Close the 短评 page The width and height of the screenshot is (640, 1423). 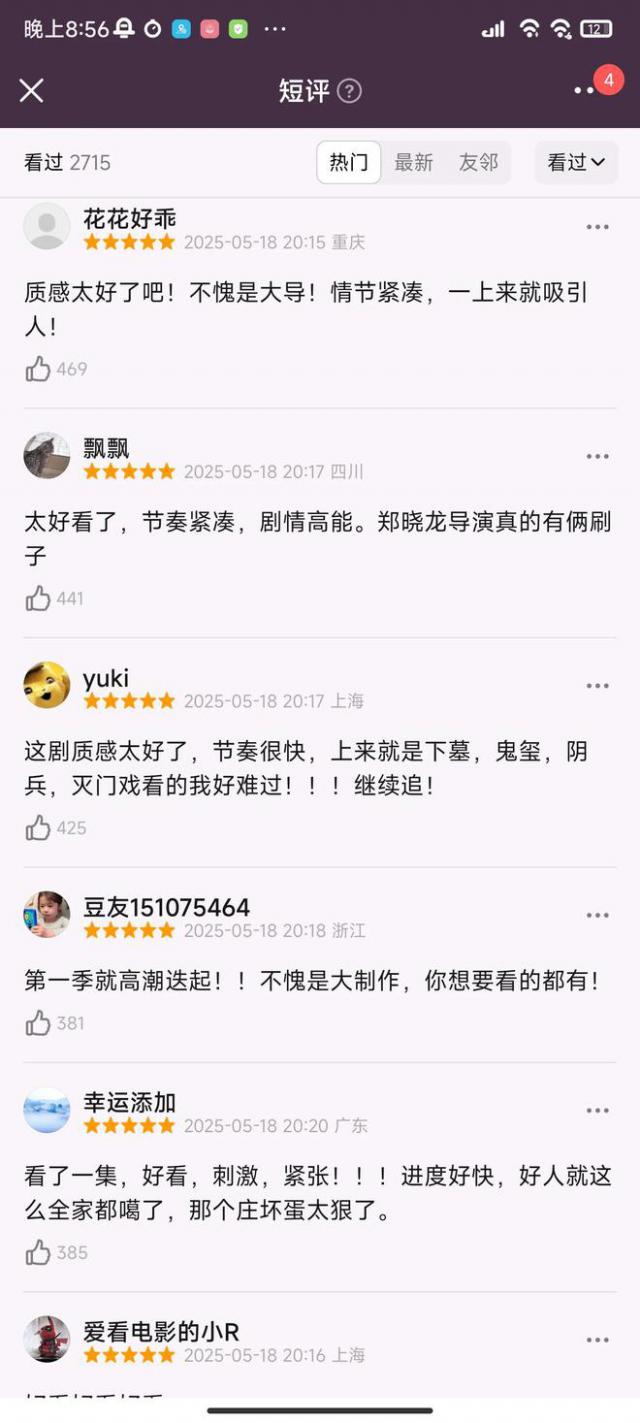pyautogui.click(x=32, y=91)
